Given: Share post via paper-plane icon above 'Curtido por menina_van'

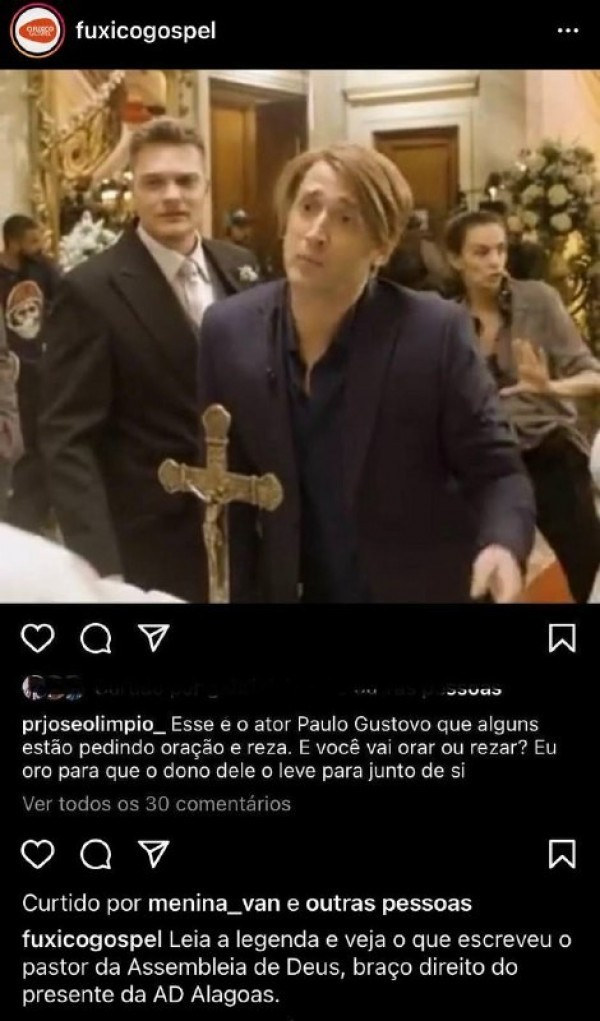Looking at the screenshot, I should 153,854.
